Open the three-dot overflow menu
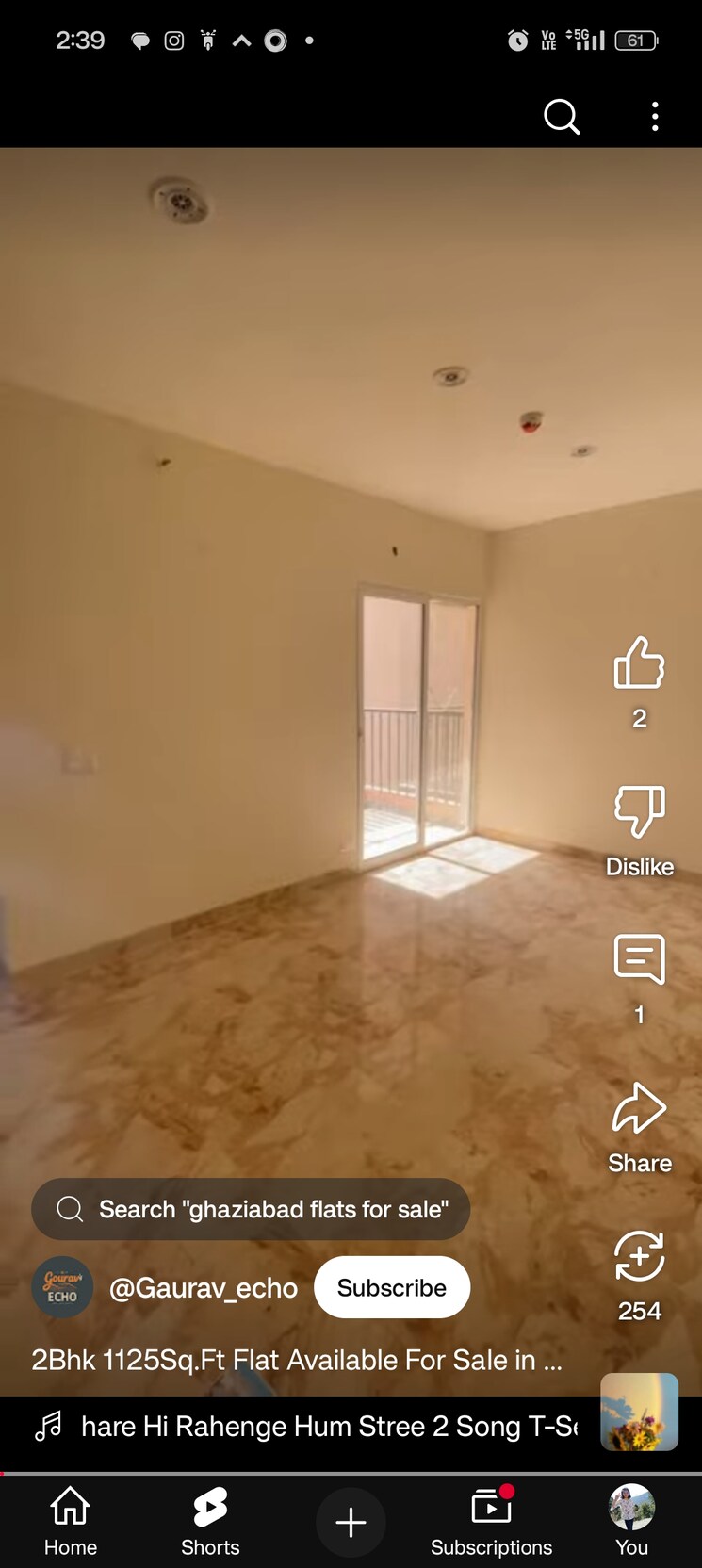The image size is (702, 1568). (655, 117)
